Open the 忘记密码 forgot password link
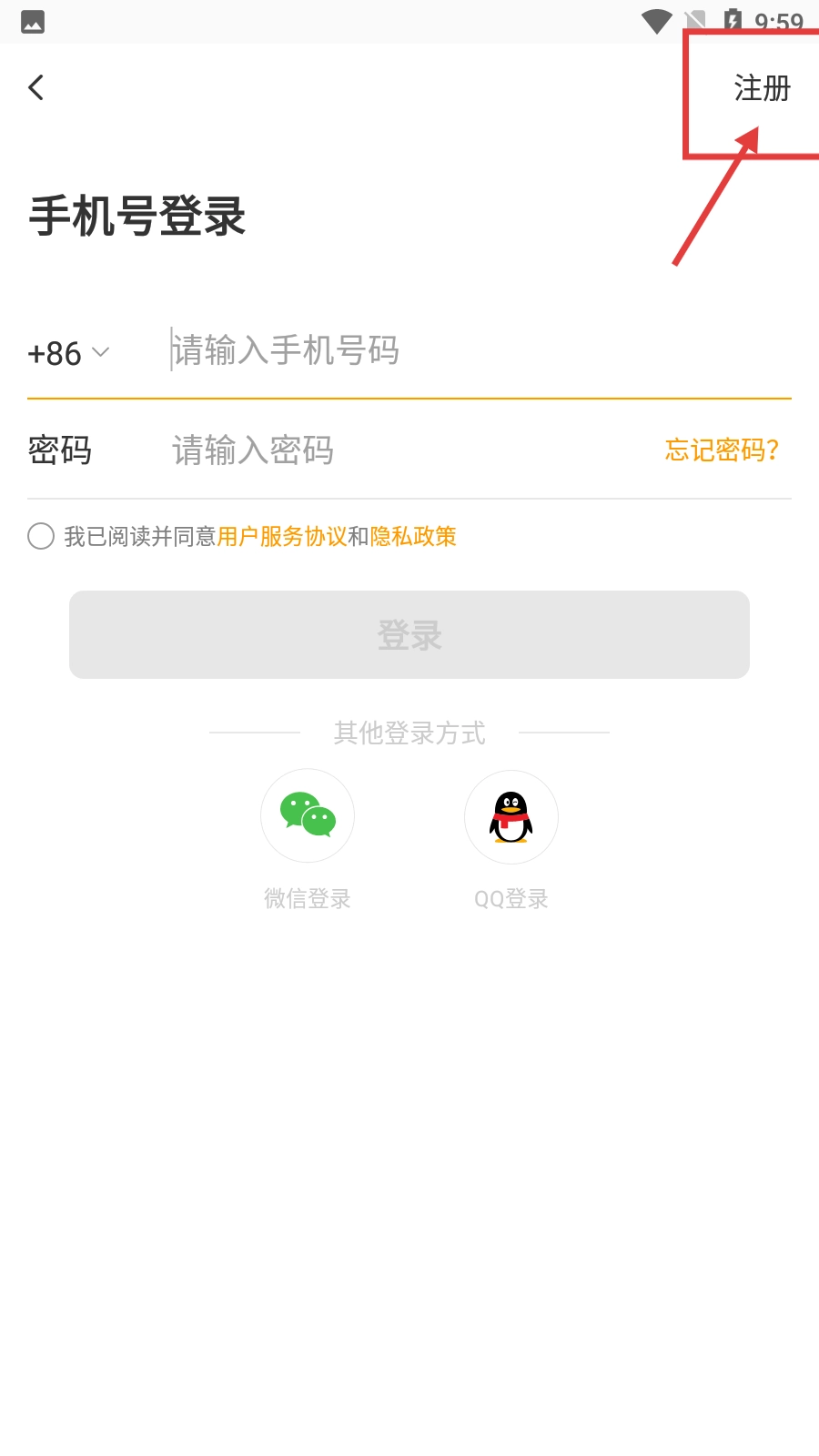The image size is (819, 1456). click(x=722, y=450)
